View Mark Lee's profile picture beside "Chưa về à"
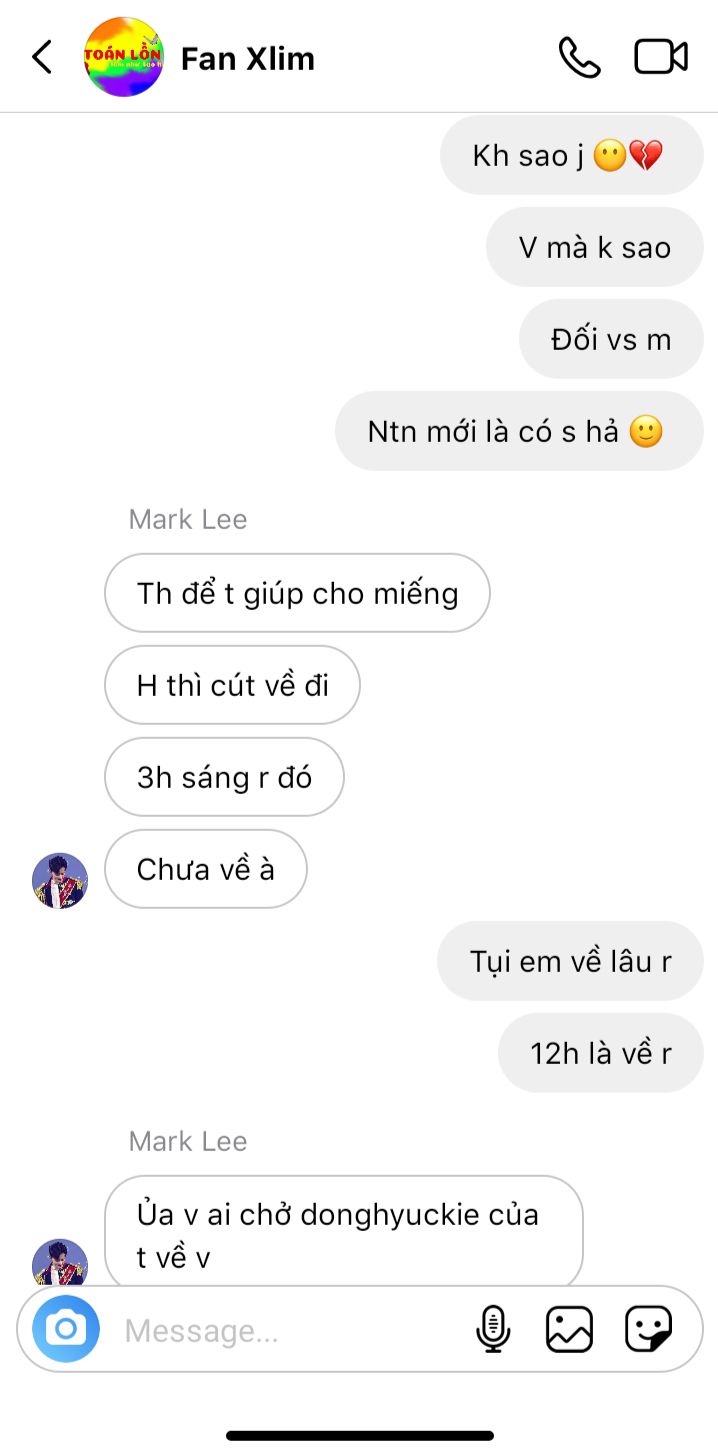The height and width of the screenshot is (1456, 718). pyautogui.click(x=60, y=881)
